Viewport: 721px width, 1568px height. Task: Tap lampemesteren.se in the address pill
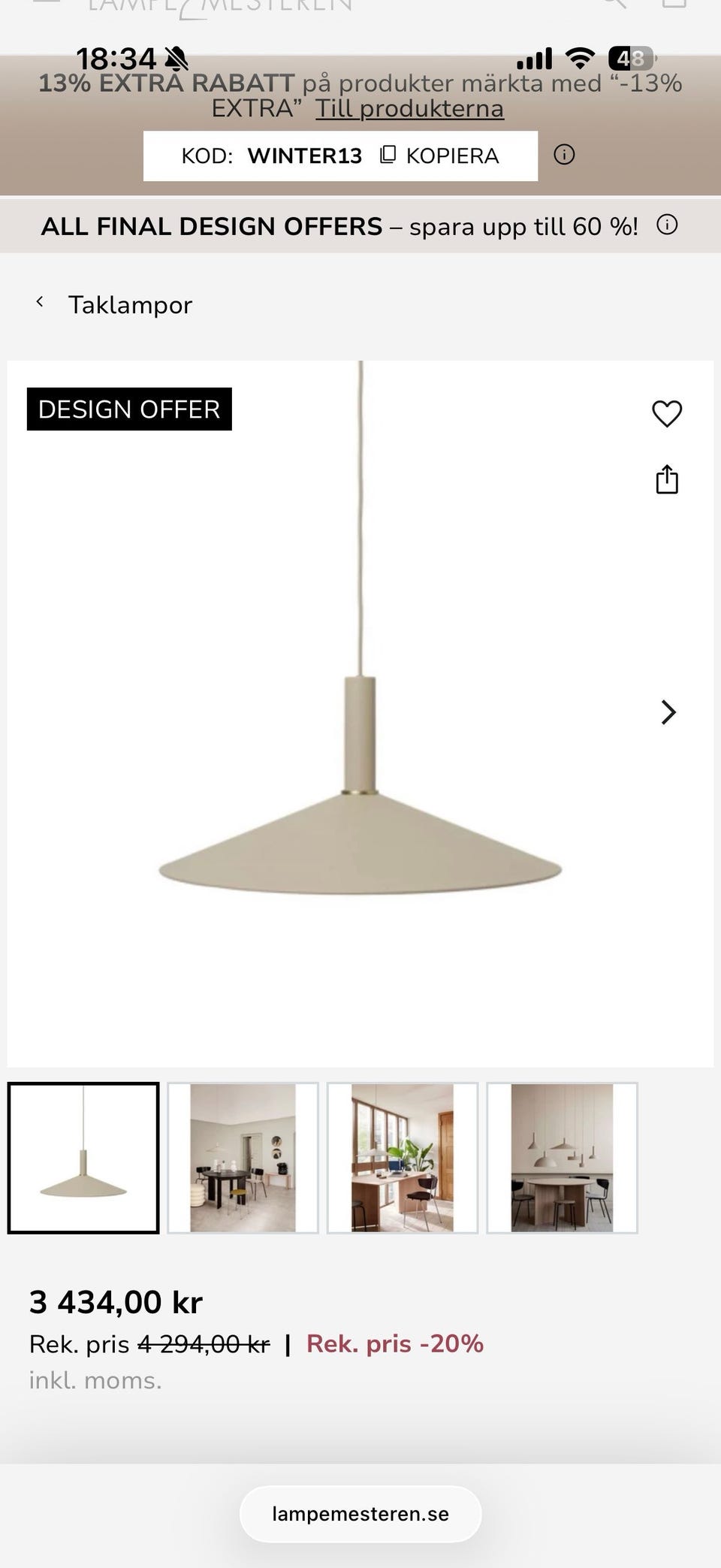(x=360, y=1513)
